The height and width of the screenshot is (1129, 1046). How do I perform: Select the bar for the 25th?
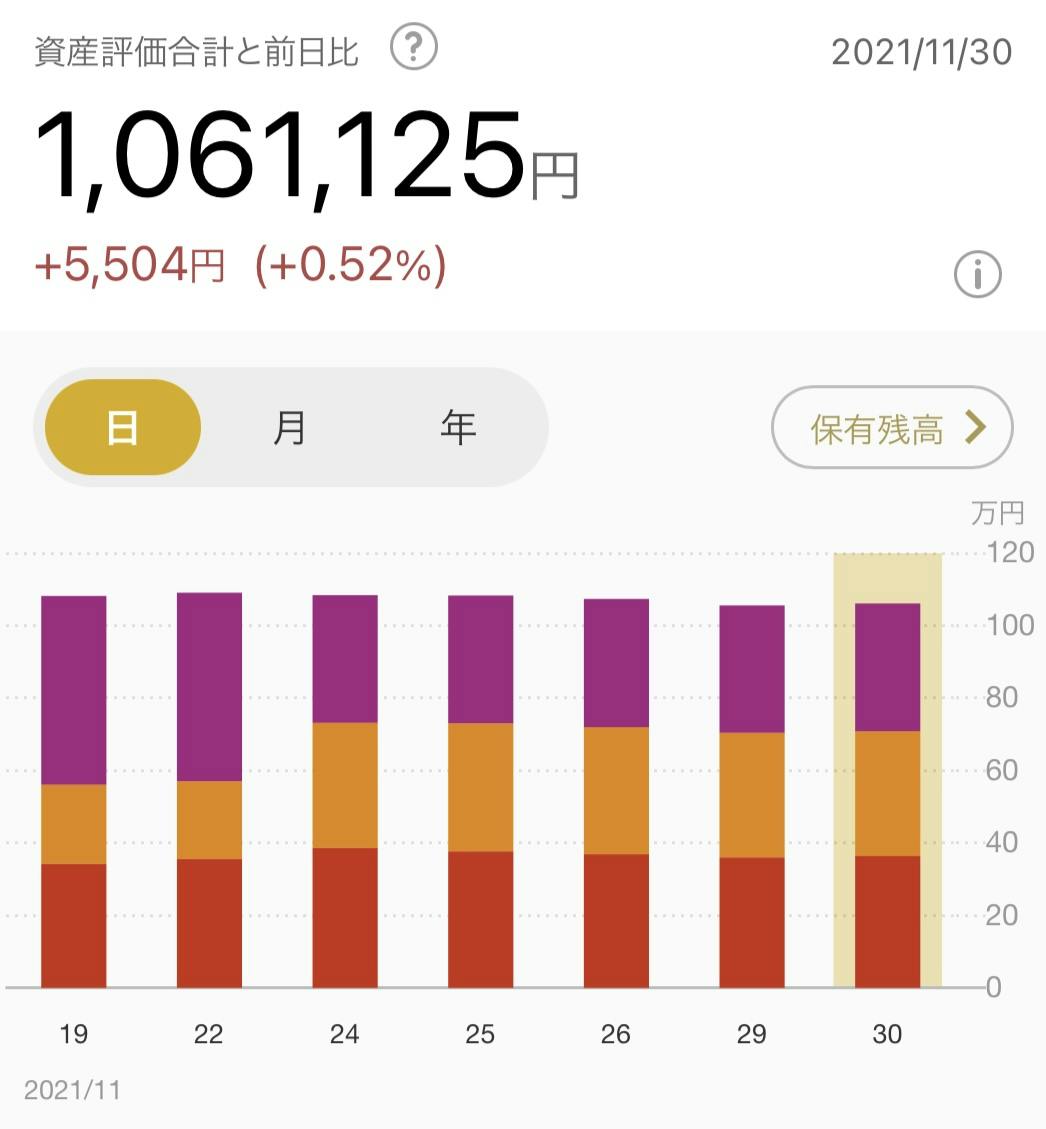[480, 790]
